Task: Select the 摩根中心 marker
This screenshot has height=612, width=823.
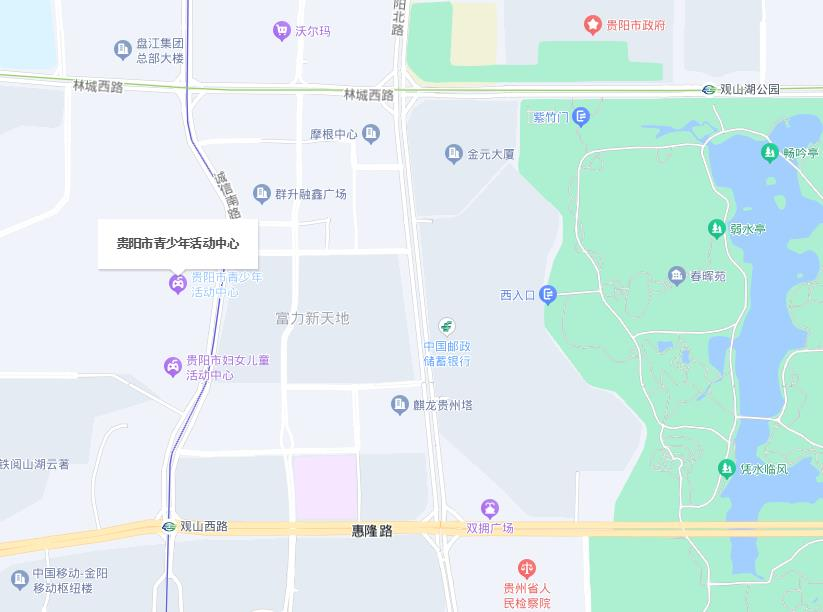Action: pos(371,133)
